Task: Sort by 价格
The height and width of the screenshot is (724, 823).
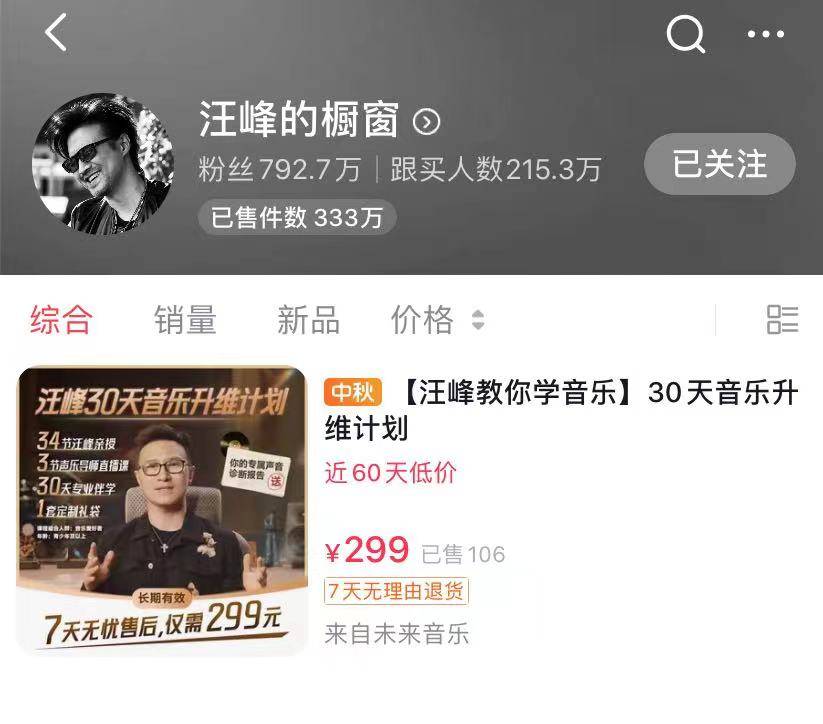Action: click(436, 320)
